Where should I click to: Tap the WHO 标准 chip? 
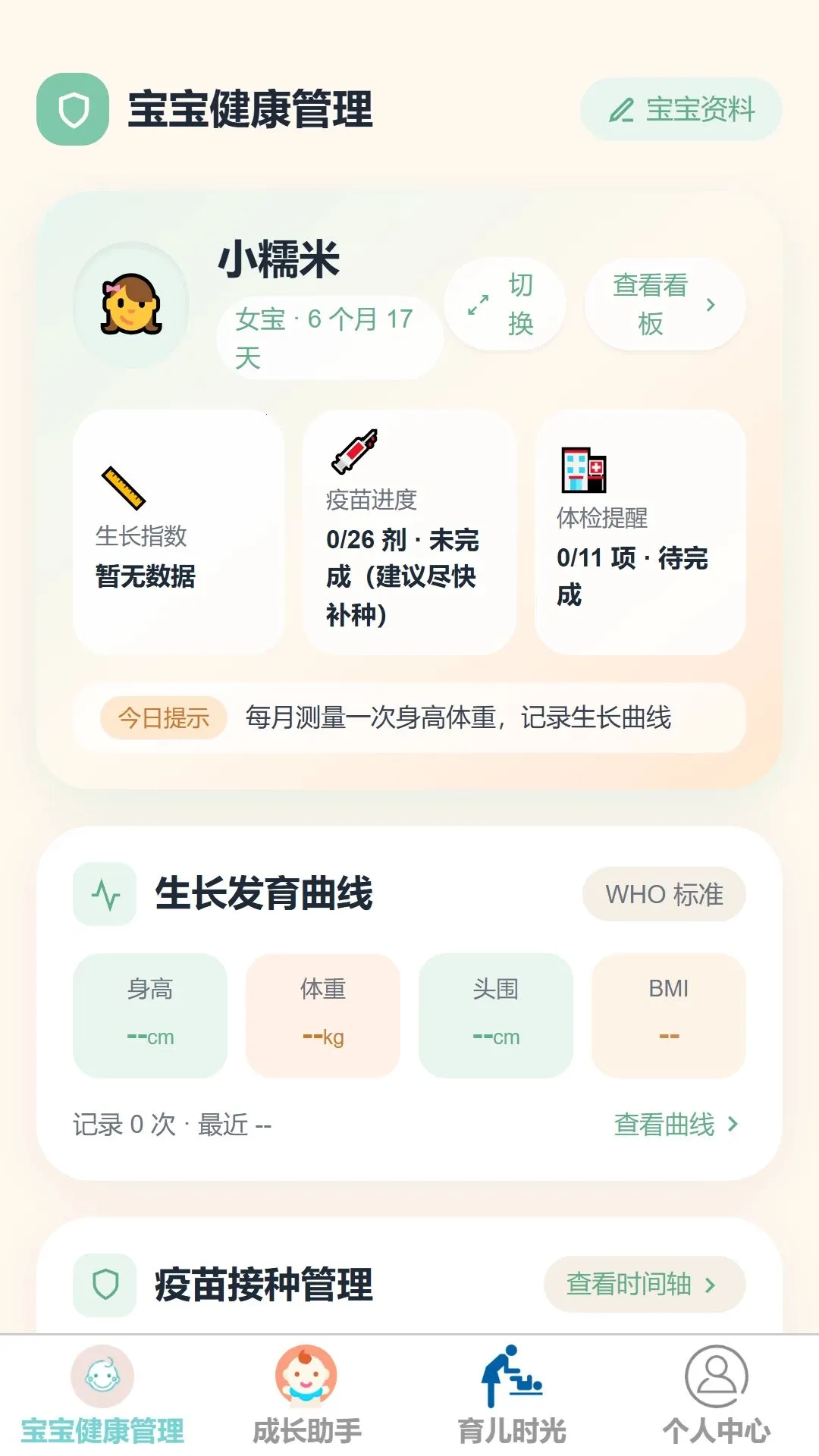coord(664,894)
